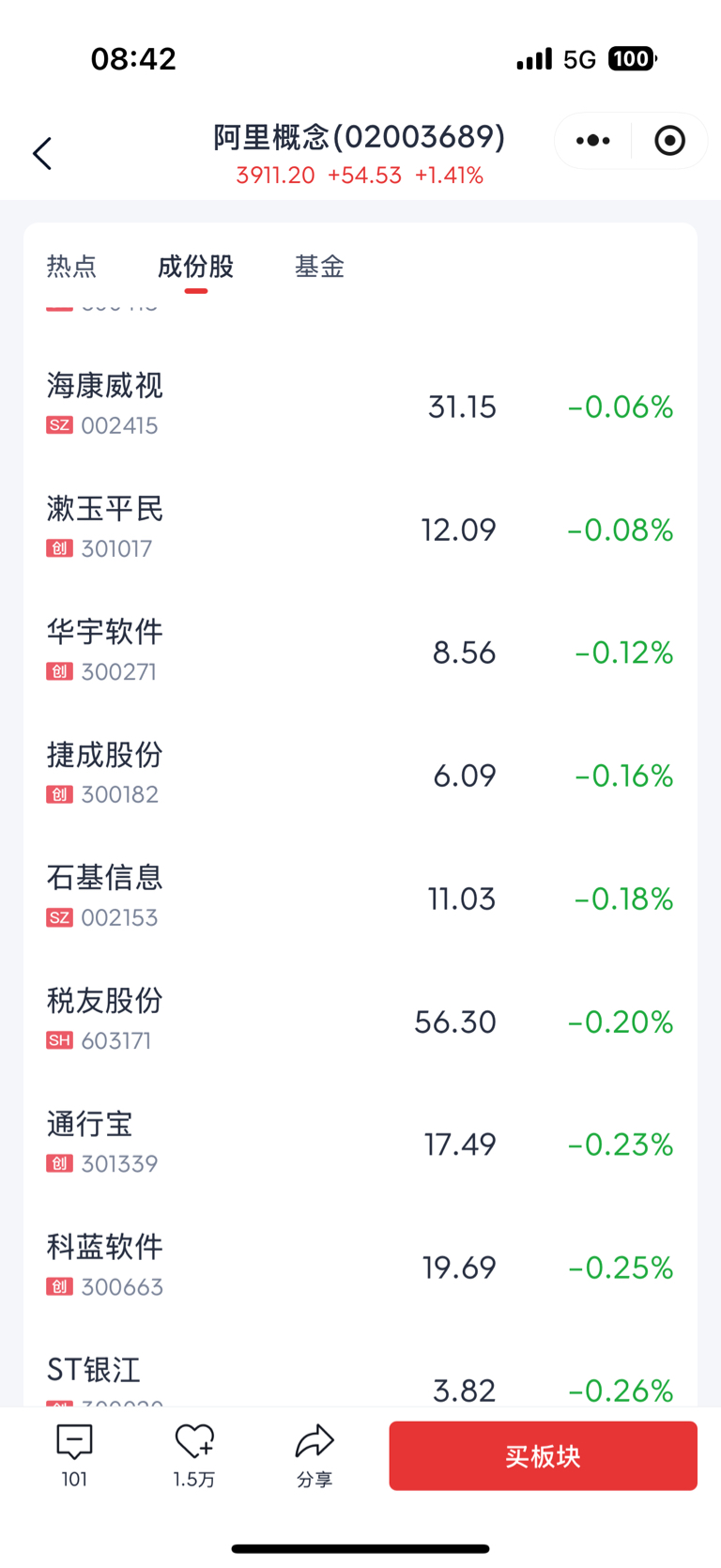Viewport: 721px width, 1568px height.
Task: Open the 税友股份 stock row
Action: point(360,1021)
